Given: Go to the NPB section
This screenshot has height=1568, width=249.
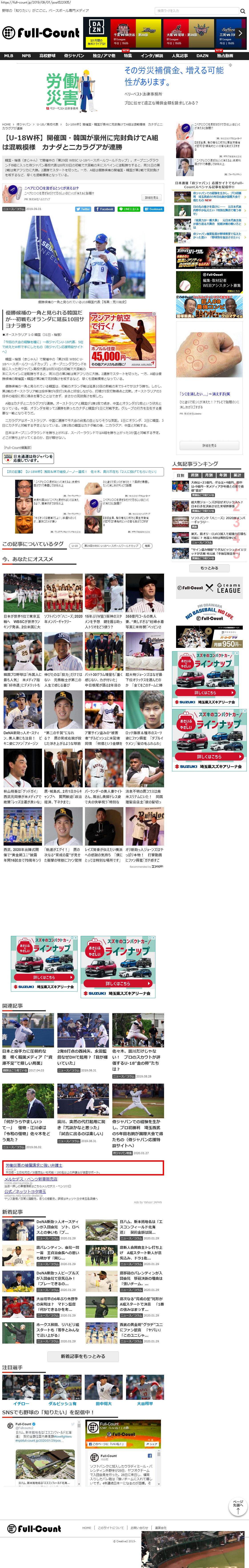Looking at the screenshot, I should pyautogui.click(x=26, y=55).
